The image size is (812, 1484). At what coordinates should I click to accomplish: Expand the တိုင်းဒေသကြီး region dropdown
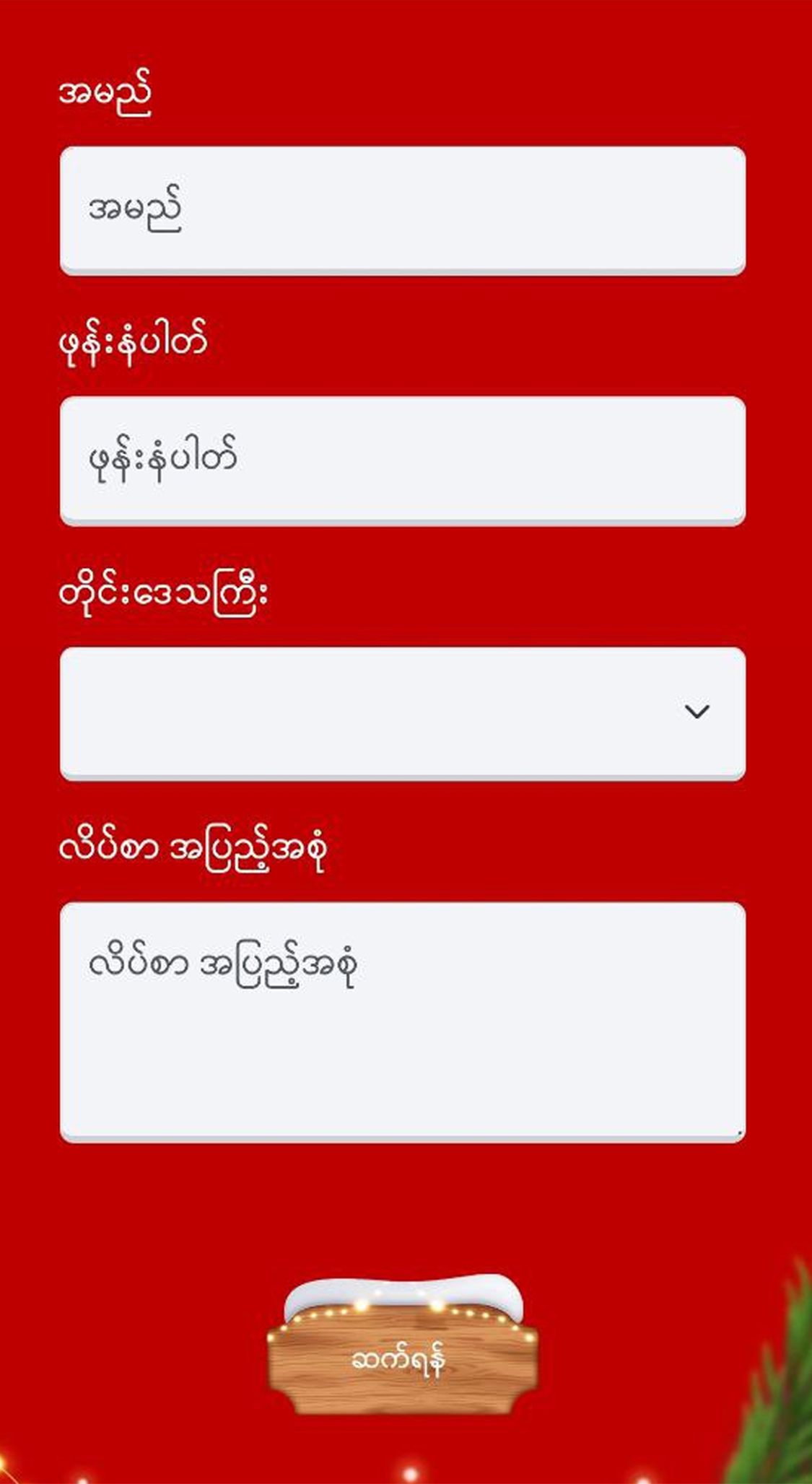(x=402, y=712)
